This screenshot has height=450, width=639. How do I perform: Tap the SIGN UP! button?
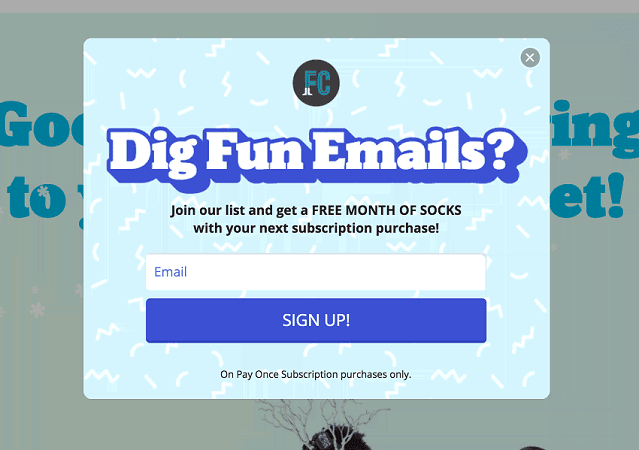pos(315,320)
